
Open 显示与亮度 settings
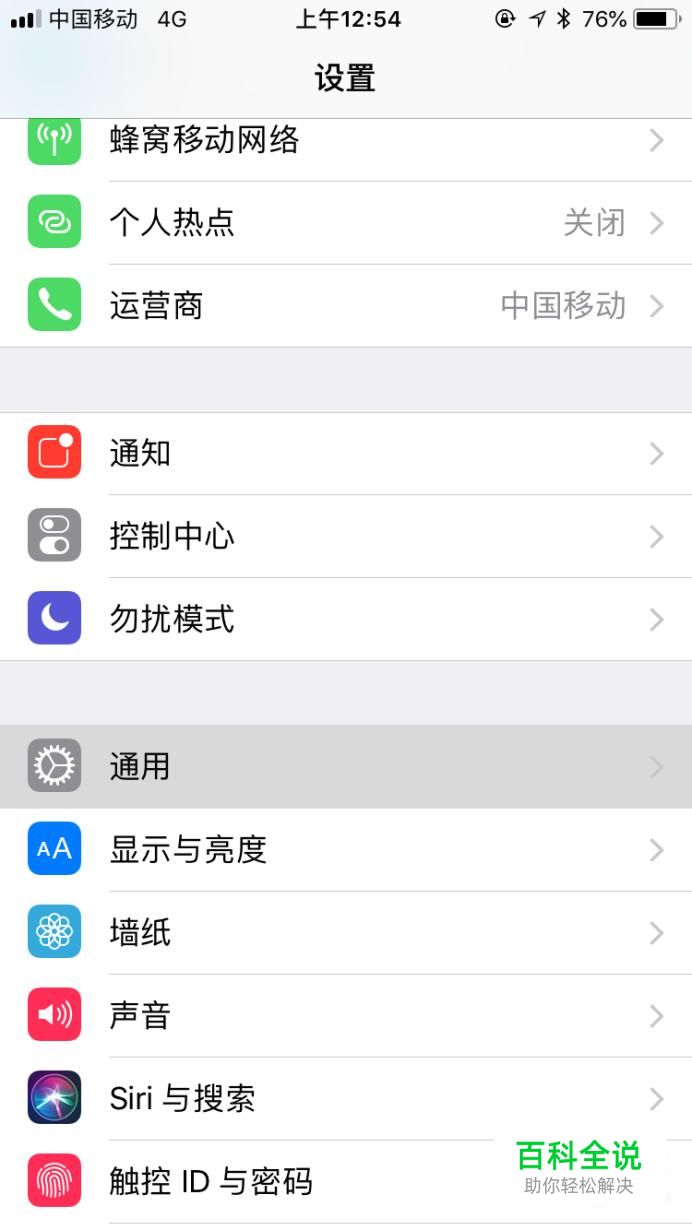[346, 850]
